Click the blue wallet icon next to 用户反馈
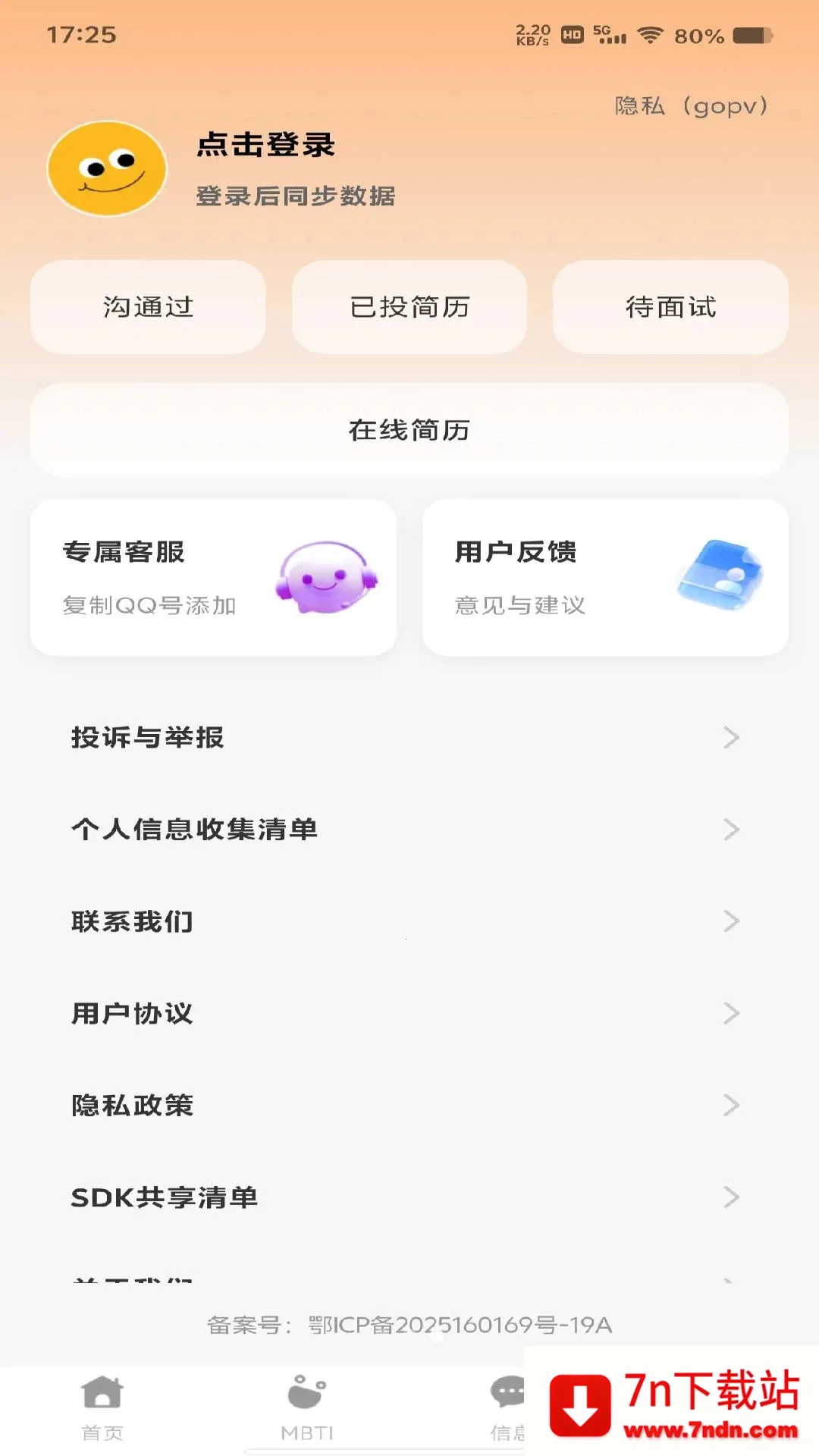Viewport: 819px width, 1456px height. tap(717, 576)
